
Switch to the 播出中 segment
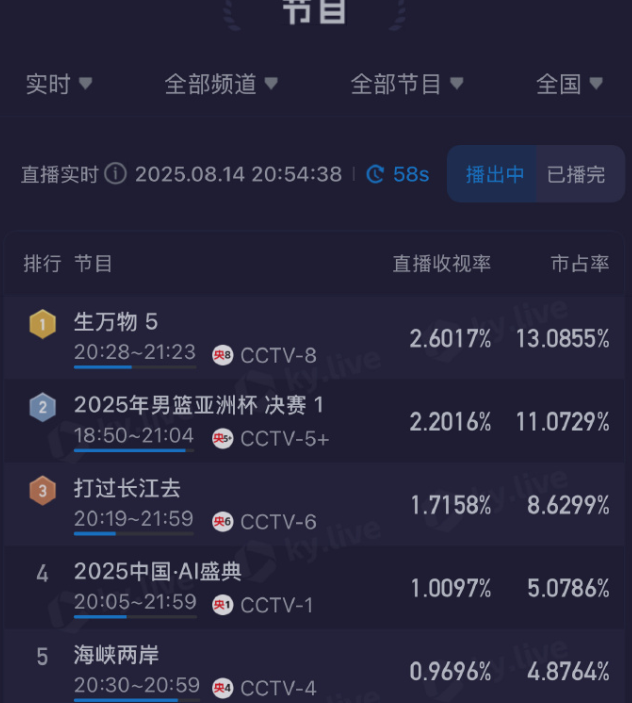pos(494,174)
